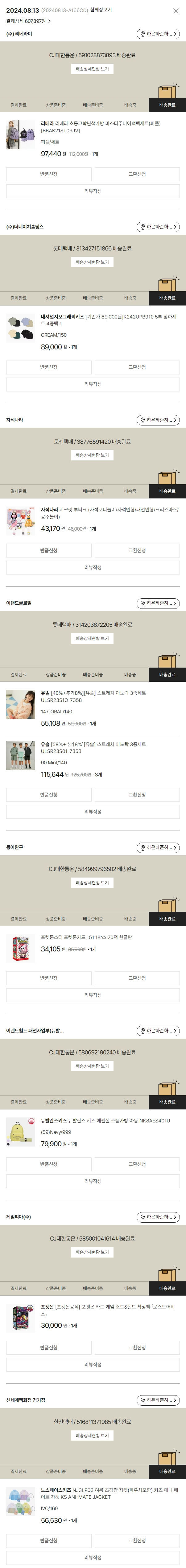Tap 하은하준하 recipient button beside (주)더네이쳐홀딩스
The height and width of the screenshot is (1568, 186).
coord(158,227)
